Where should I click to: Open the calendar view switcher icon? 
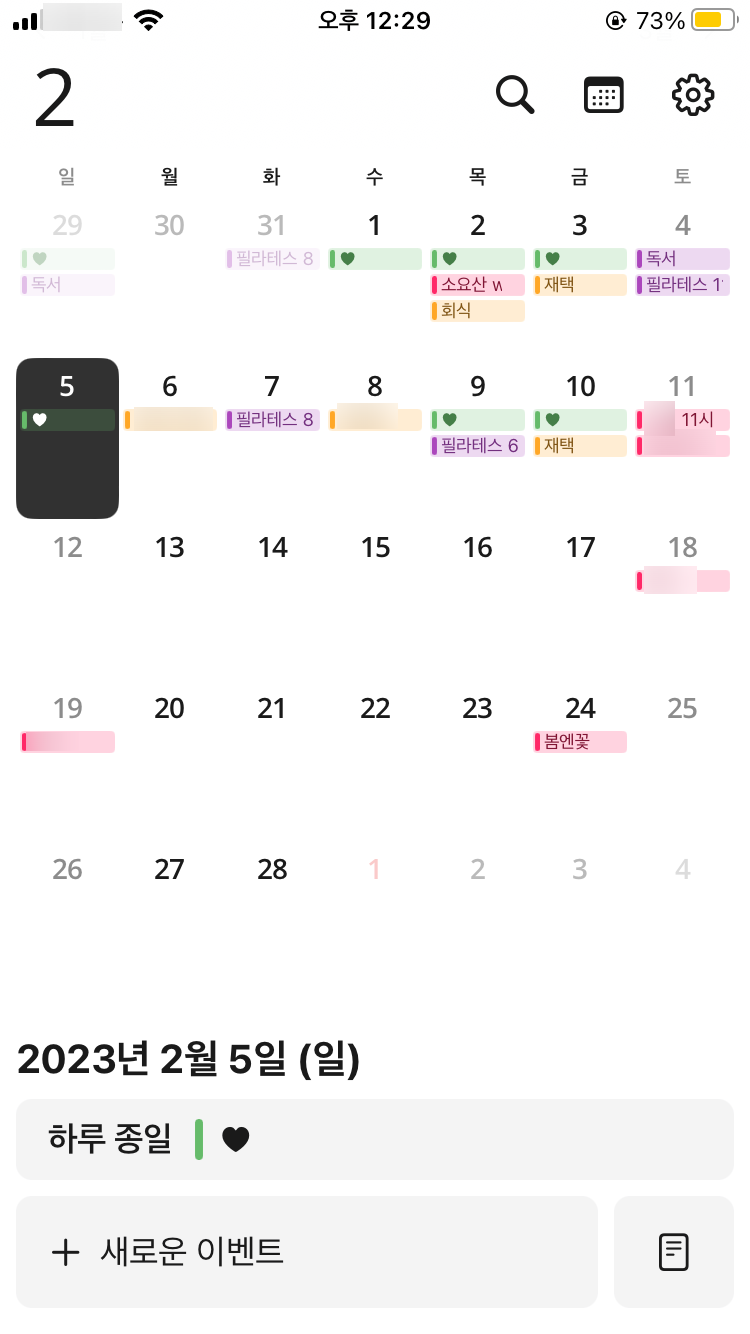tap(603, 95)
